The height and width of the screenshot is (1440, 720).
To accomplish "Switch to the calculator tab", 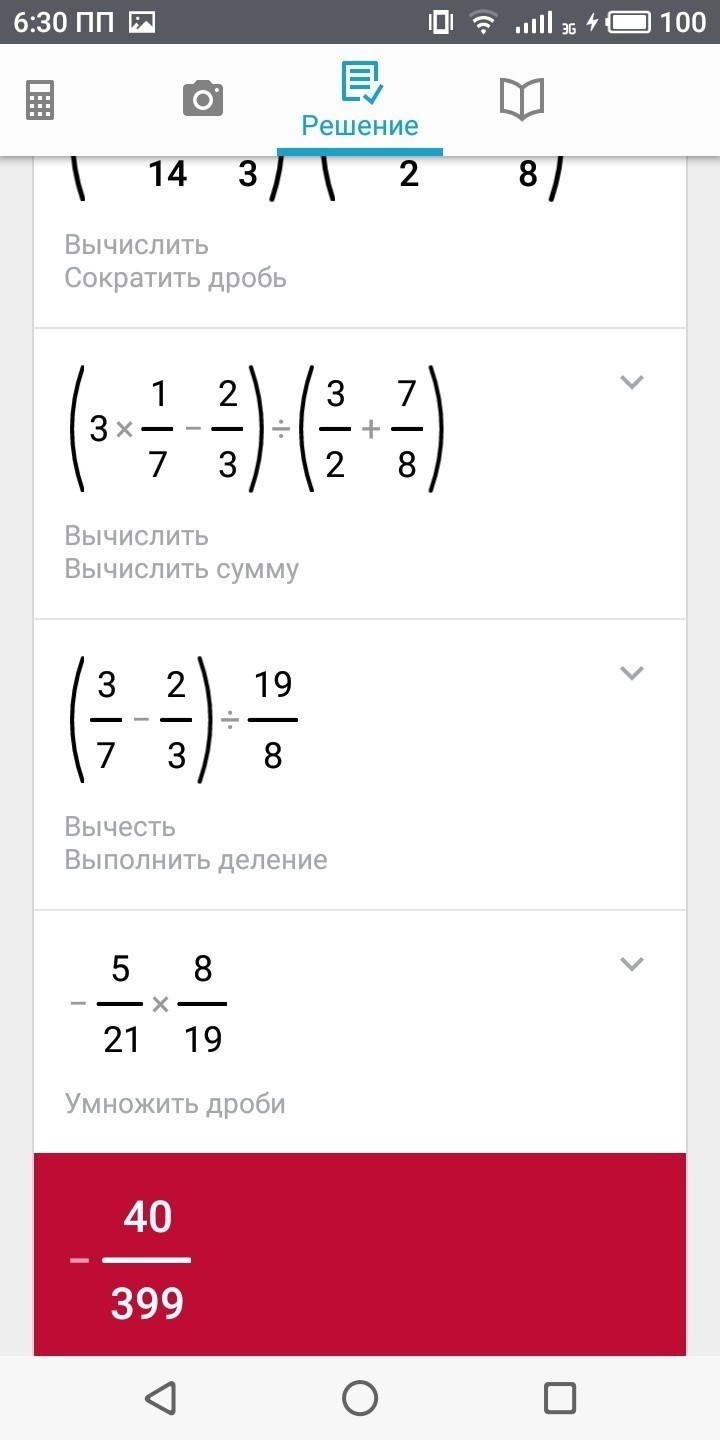I will (x=40, y=100).
